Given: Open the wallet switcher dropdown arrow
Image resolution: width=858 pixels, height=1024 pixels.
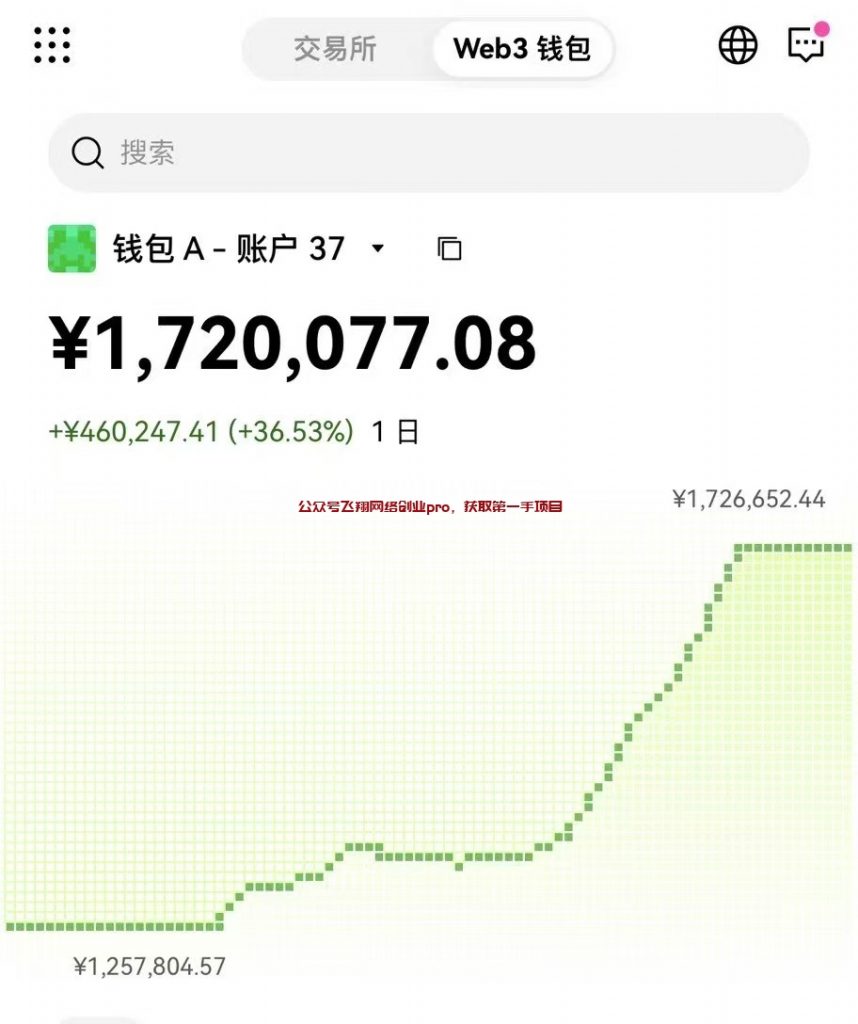Looking at the screenshot, I should (378, 249).
